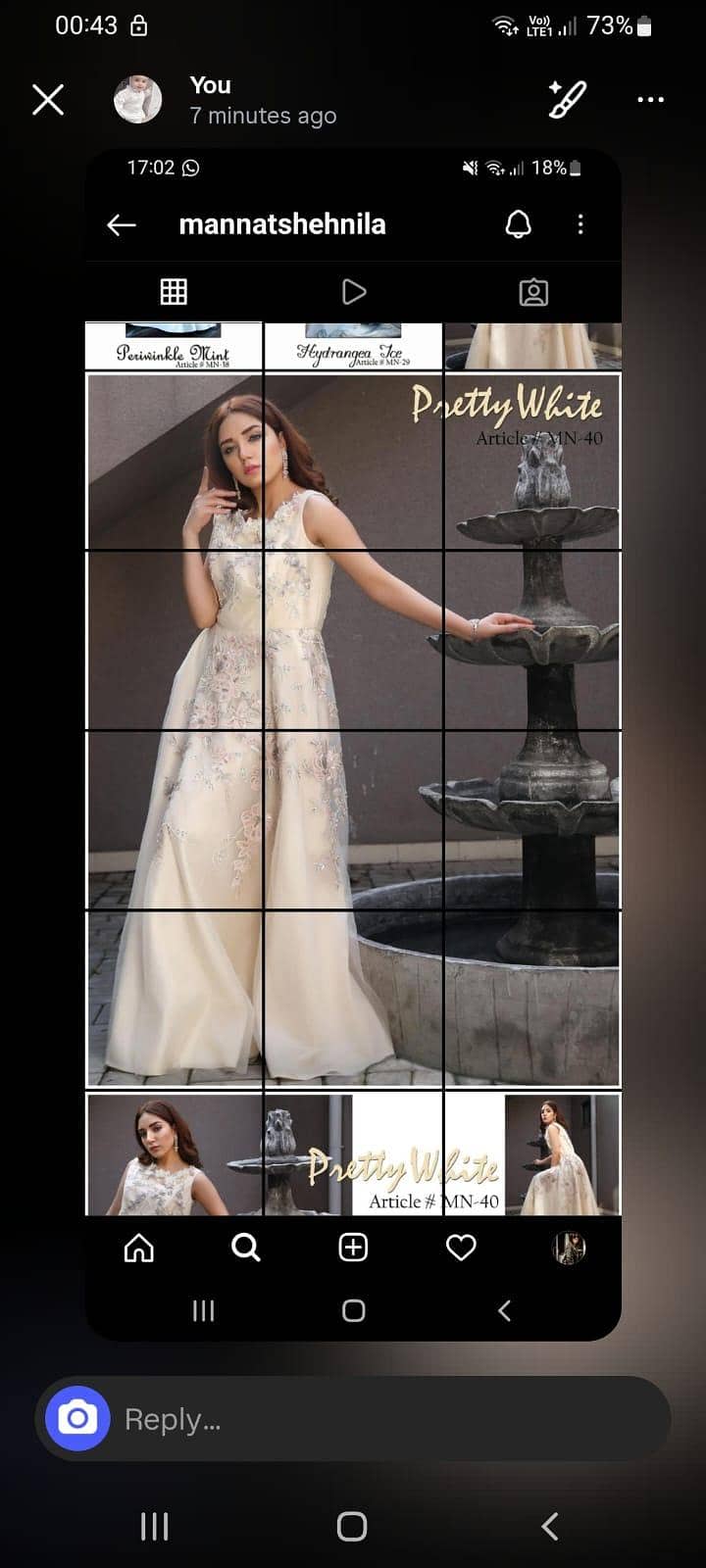Close the story with the X
The height and width of the screenshot is (1568, 706).
[x=48, y=100]
